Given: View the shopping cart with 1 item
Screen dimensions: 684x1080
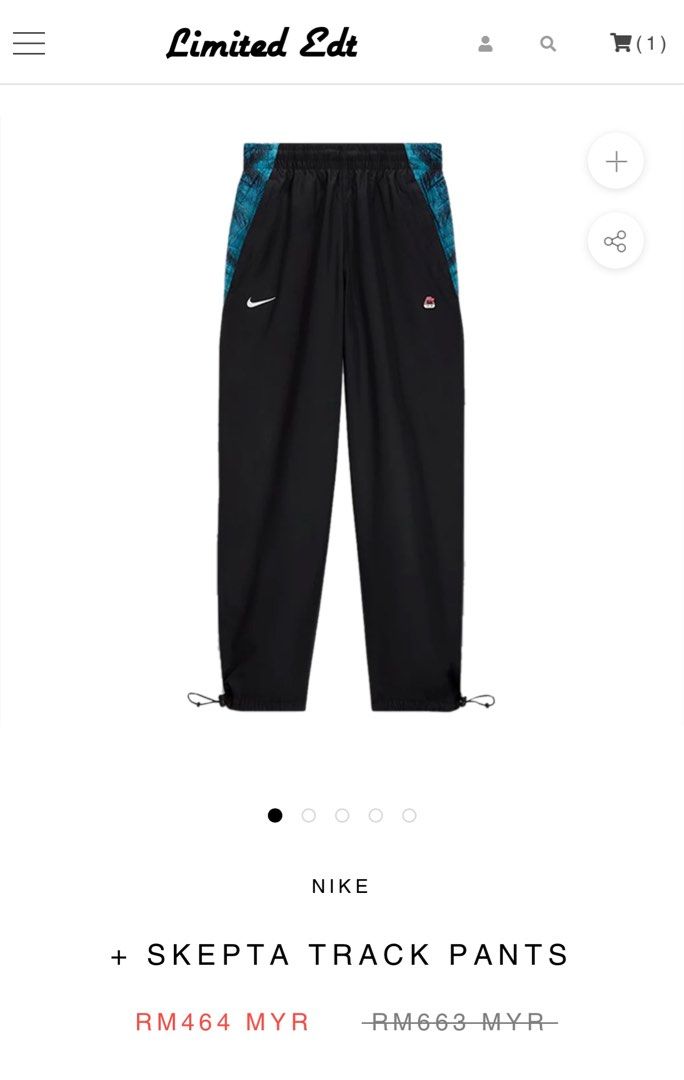Looking at the screenshot, I should click(637, 43).
